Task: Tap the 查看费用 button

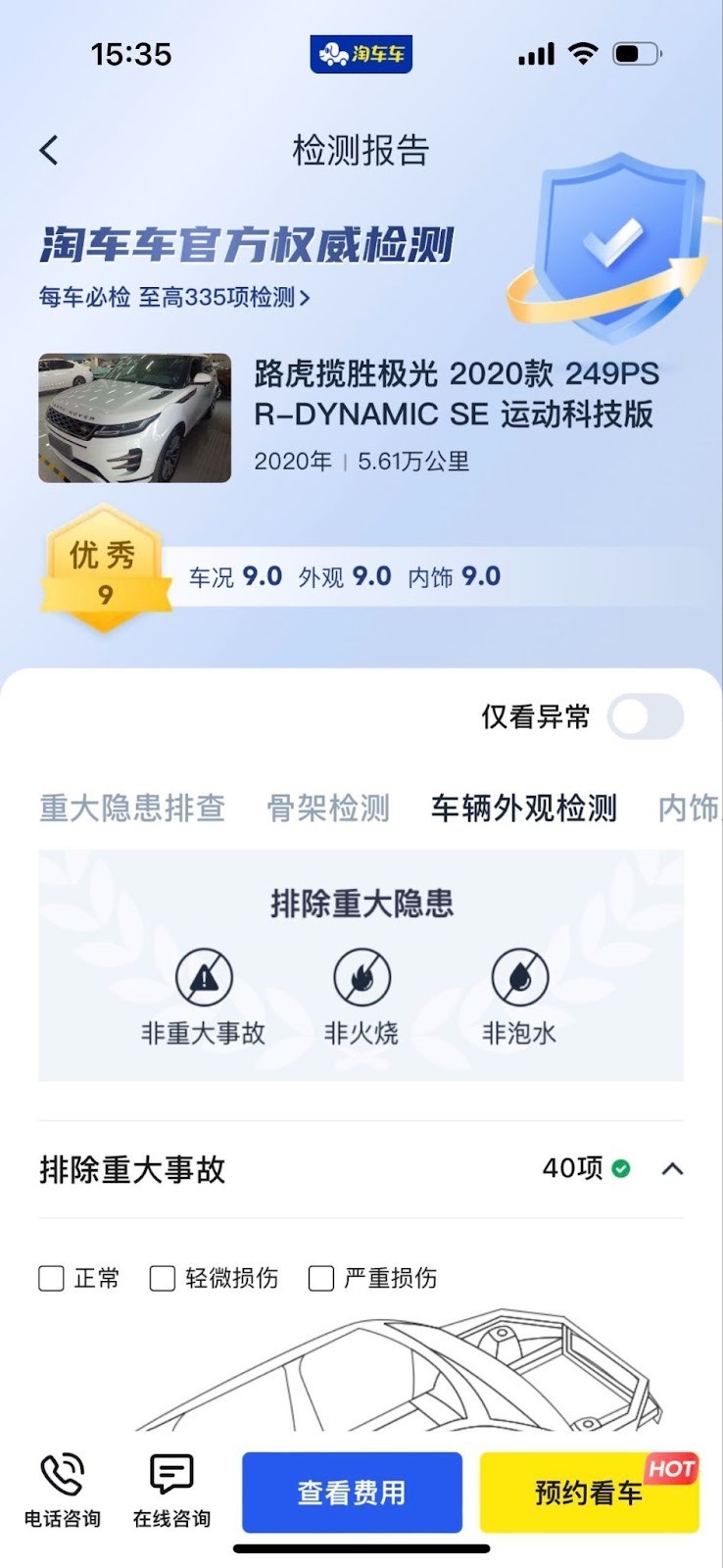Action: pyautogui.click(x=352, y=1493)
